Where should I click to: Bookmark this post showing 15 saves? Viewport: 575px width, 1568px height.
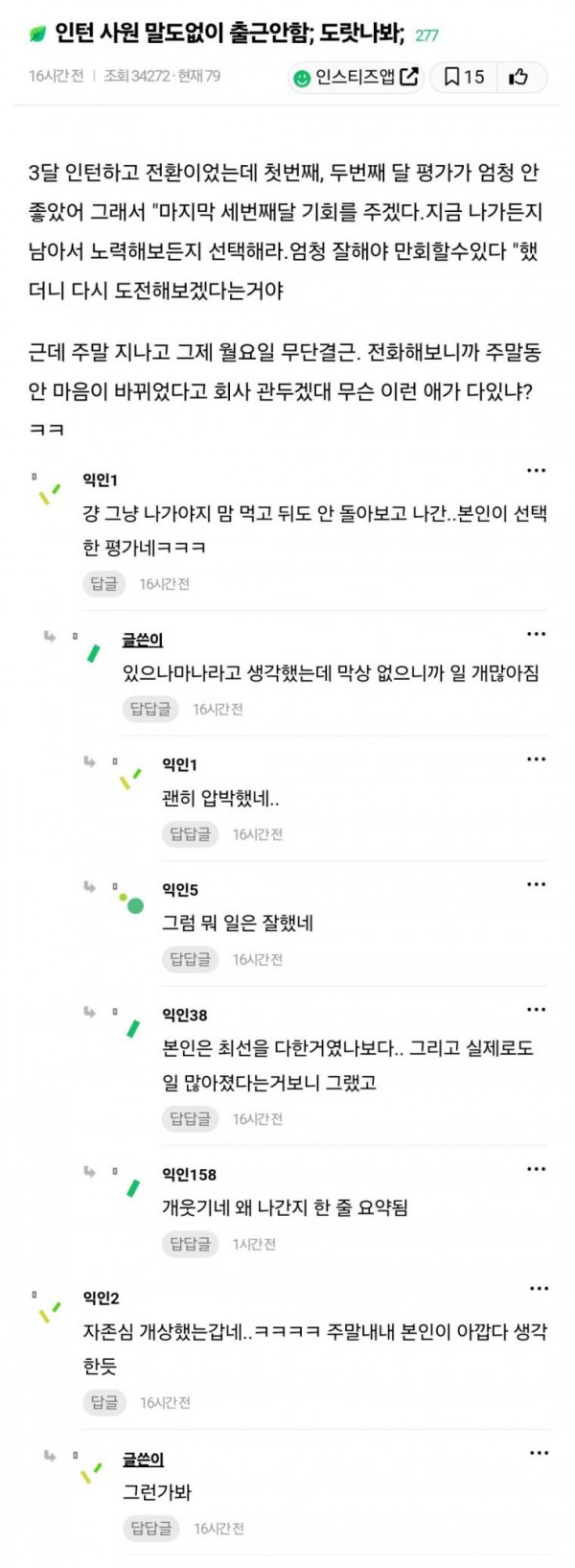(x=464, y=78)
